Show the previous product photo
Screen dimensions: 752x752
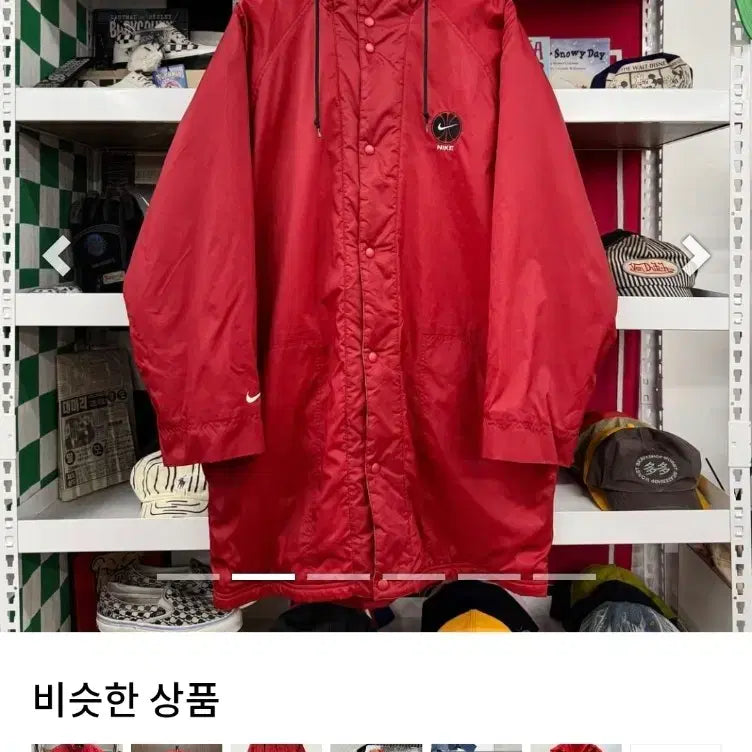(x=57, y=256)
